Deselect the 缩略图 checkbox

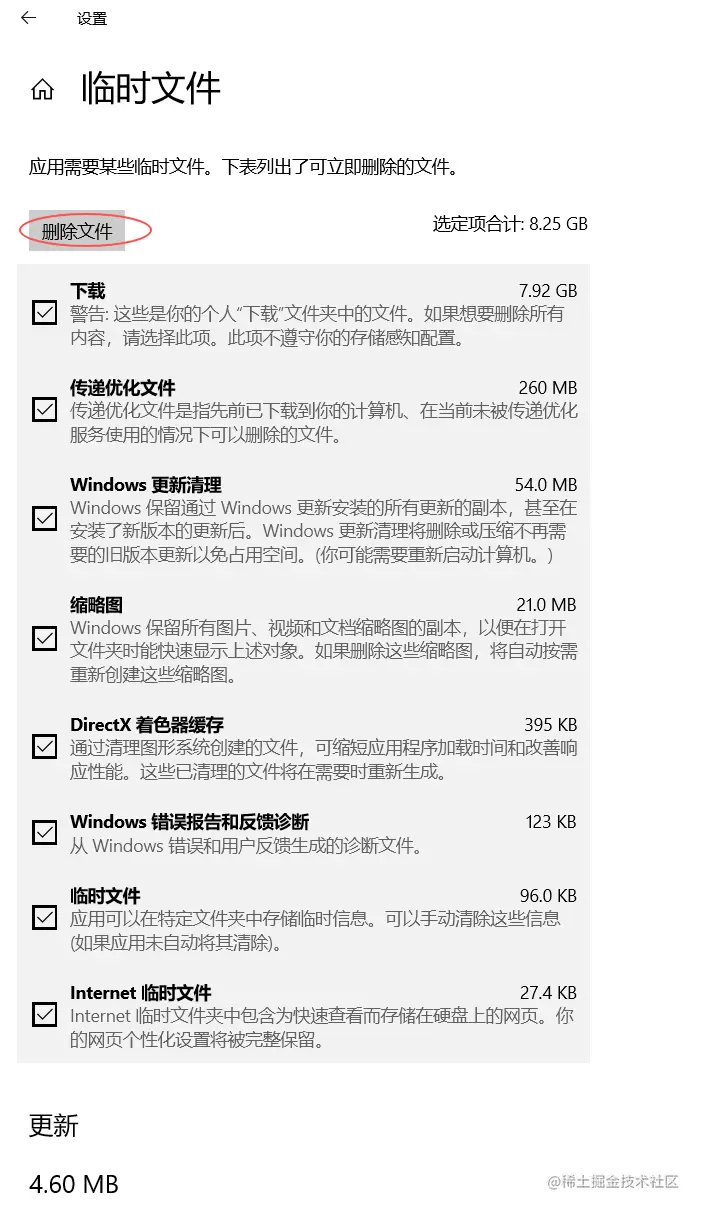click(44, 638)
